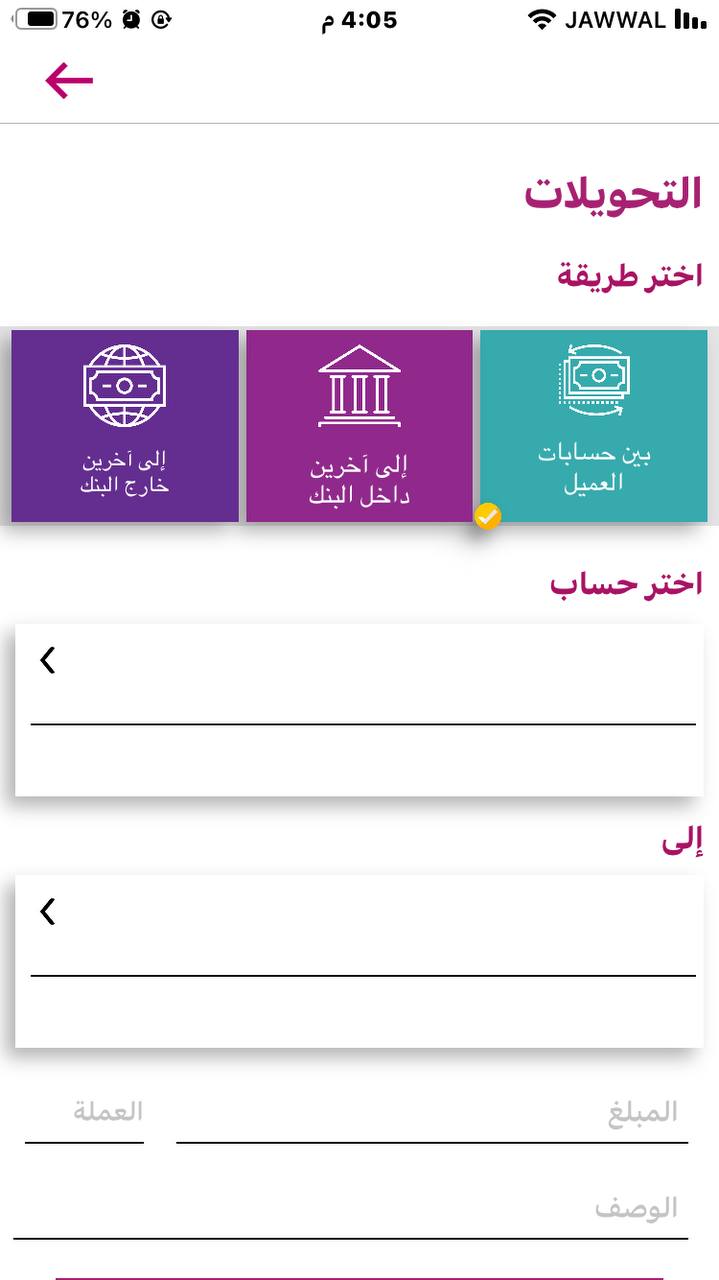Pick the إلى آخرين خارج البنك transfer option
Screen dimensions: 719x1280
tap(125, 426)
